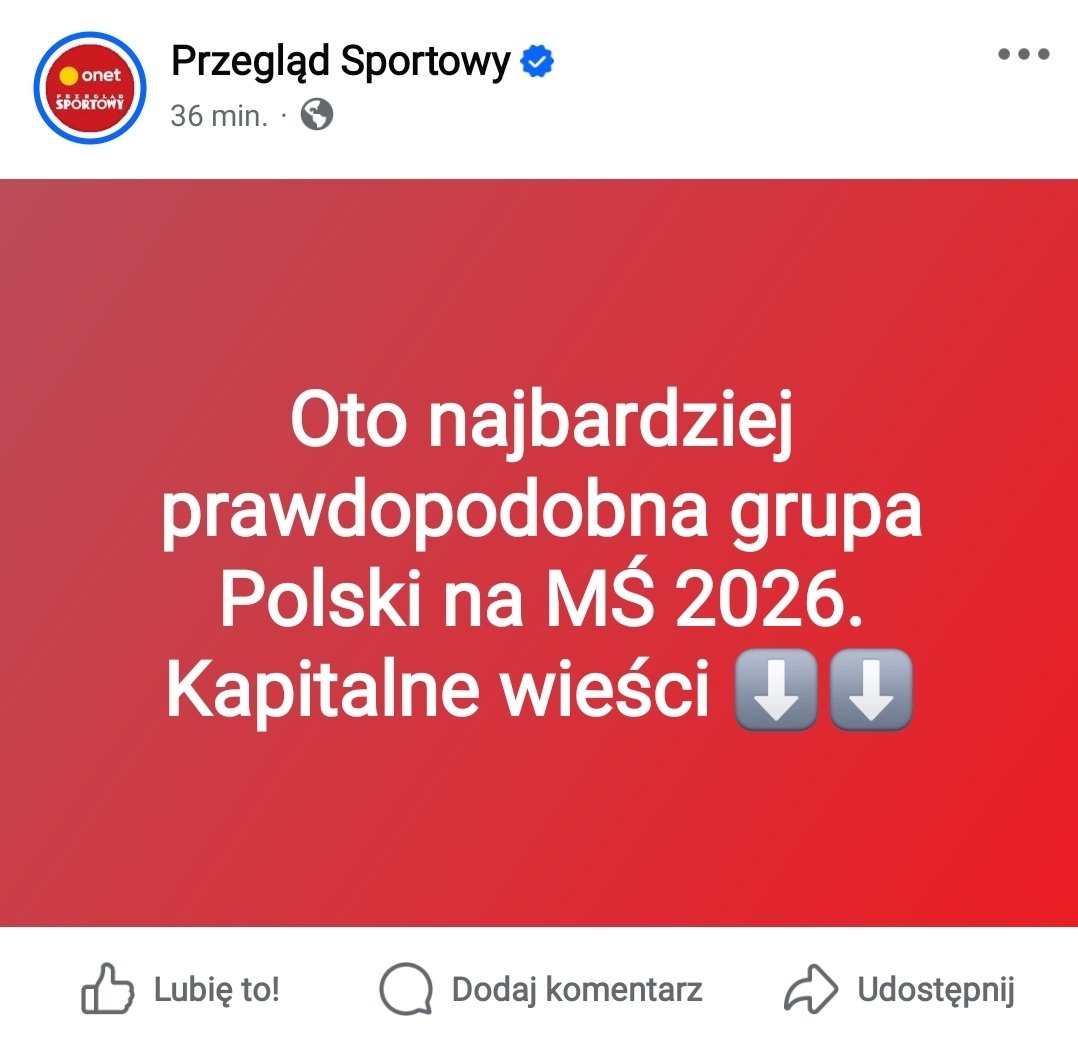
Task: Share the post with Udostępnij
Action: pos(899,990)
